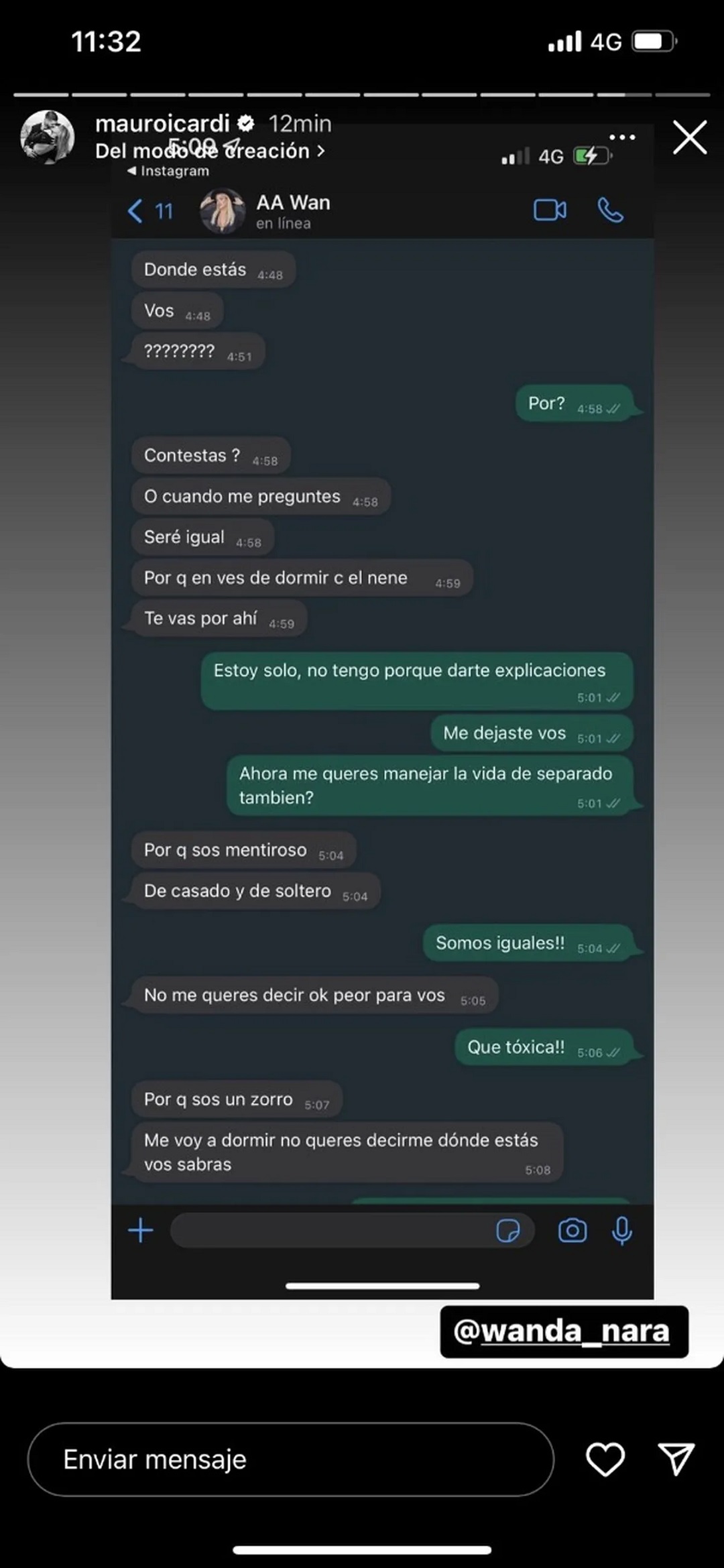724x1568 pixels.
Task: Tap the Enviar mensaje reply field
Action: pyautogui.click(x=290, y=1459)
